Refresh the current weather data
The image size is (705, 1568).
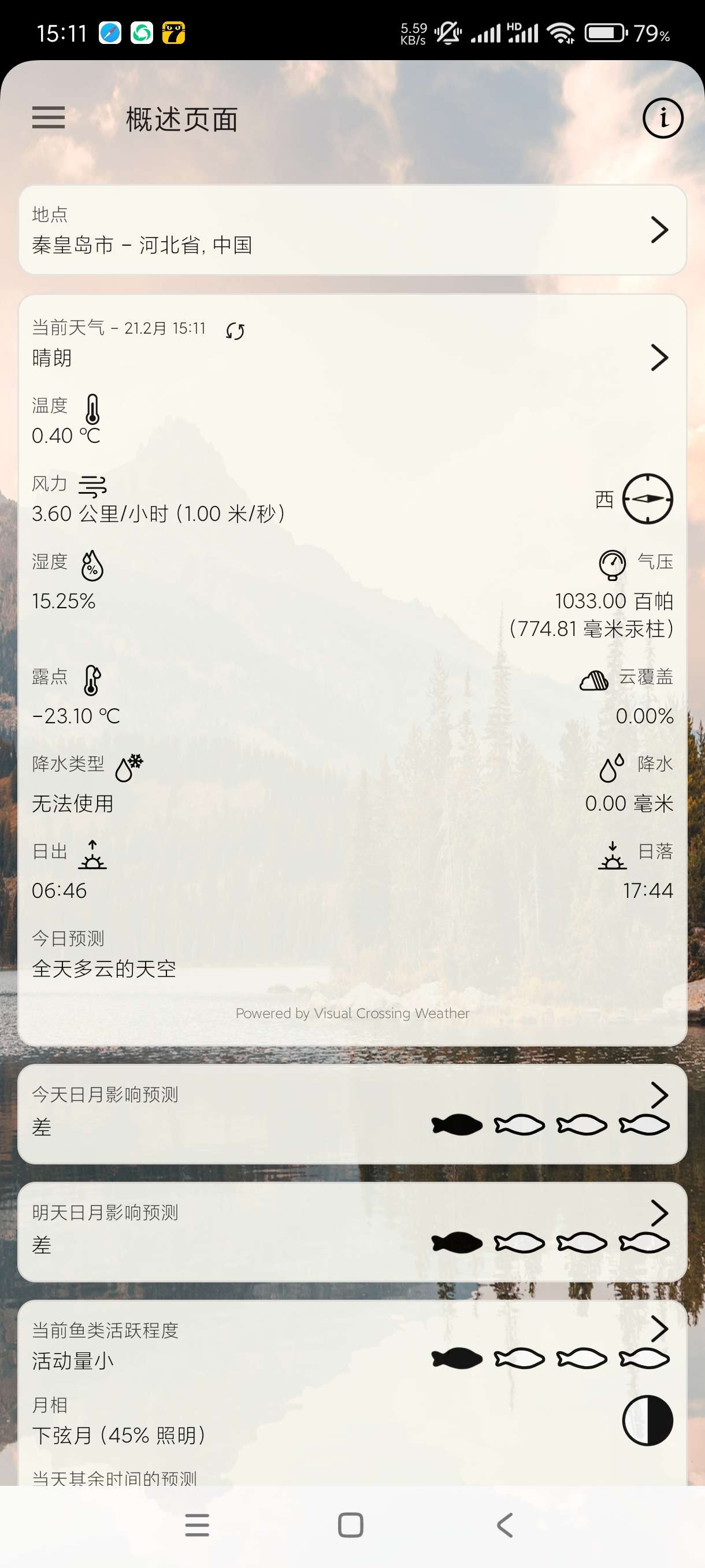pos(235,331)
